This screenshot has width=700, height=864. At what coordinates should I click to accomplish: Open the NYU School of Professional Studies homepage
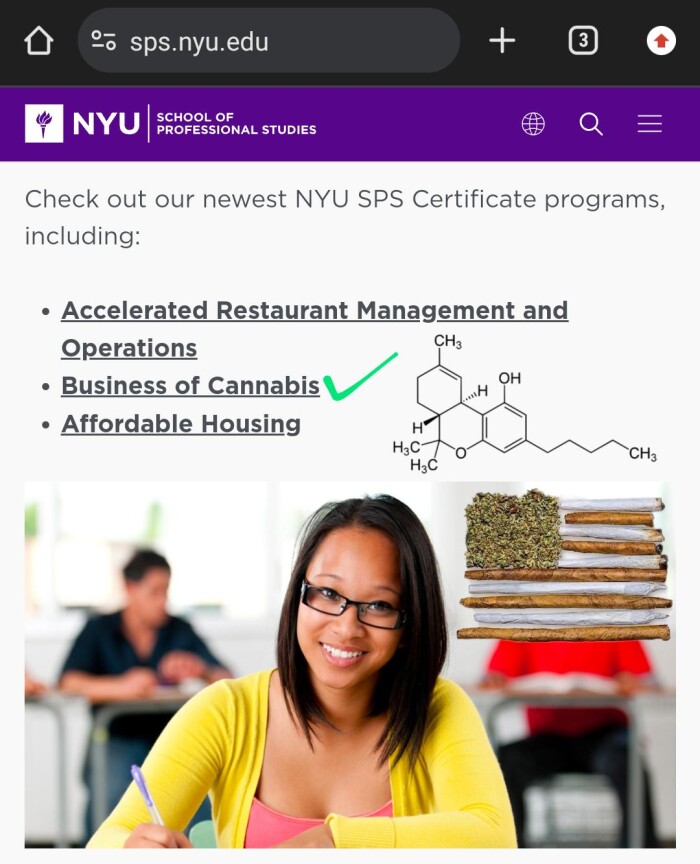(x=170, y=124)
